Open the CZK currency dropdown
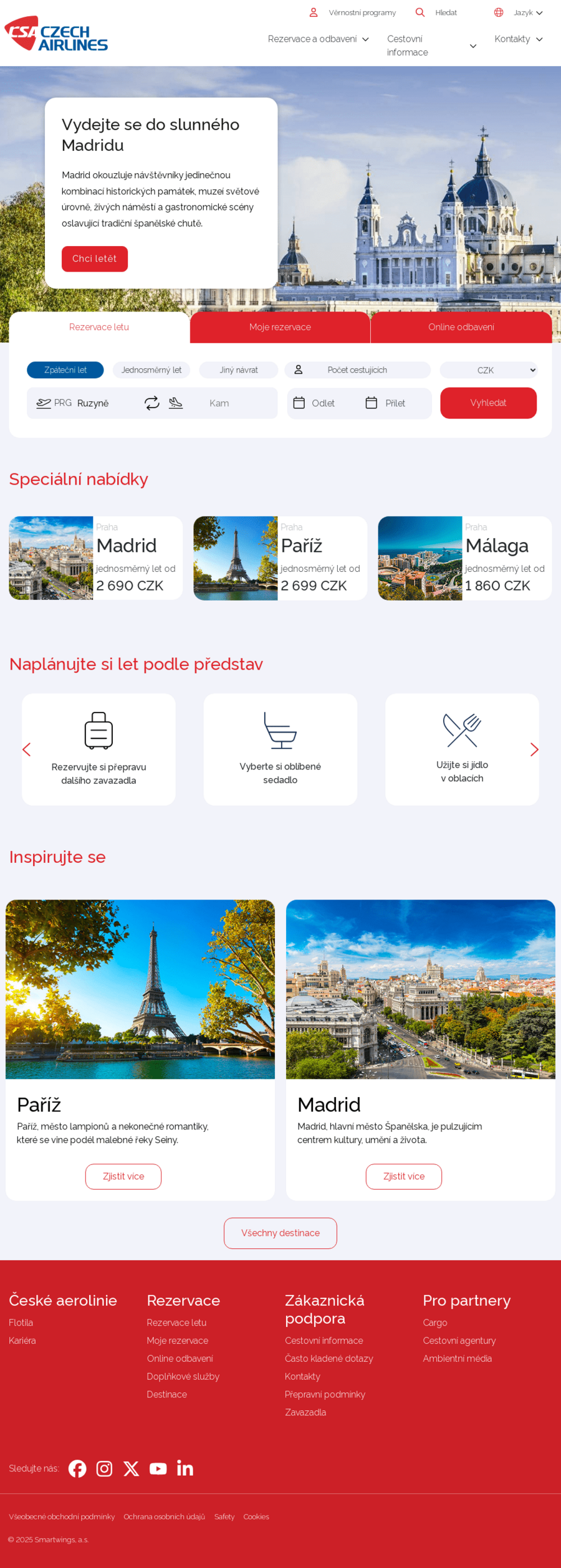Viewport: 561px width, 1568px height. 488,370
